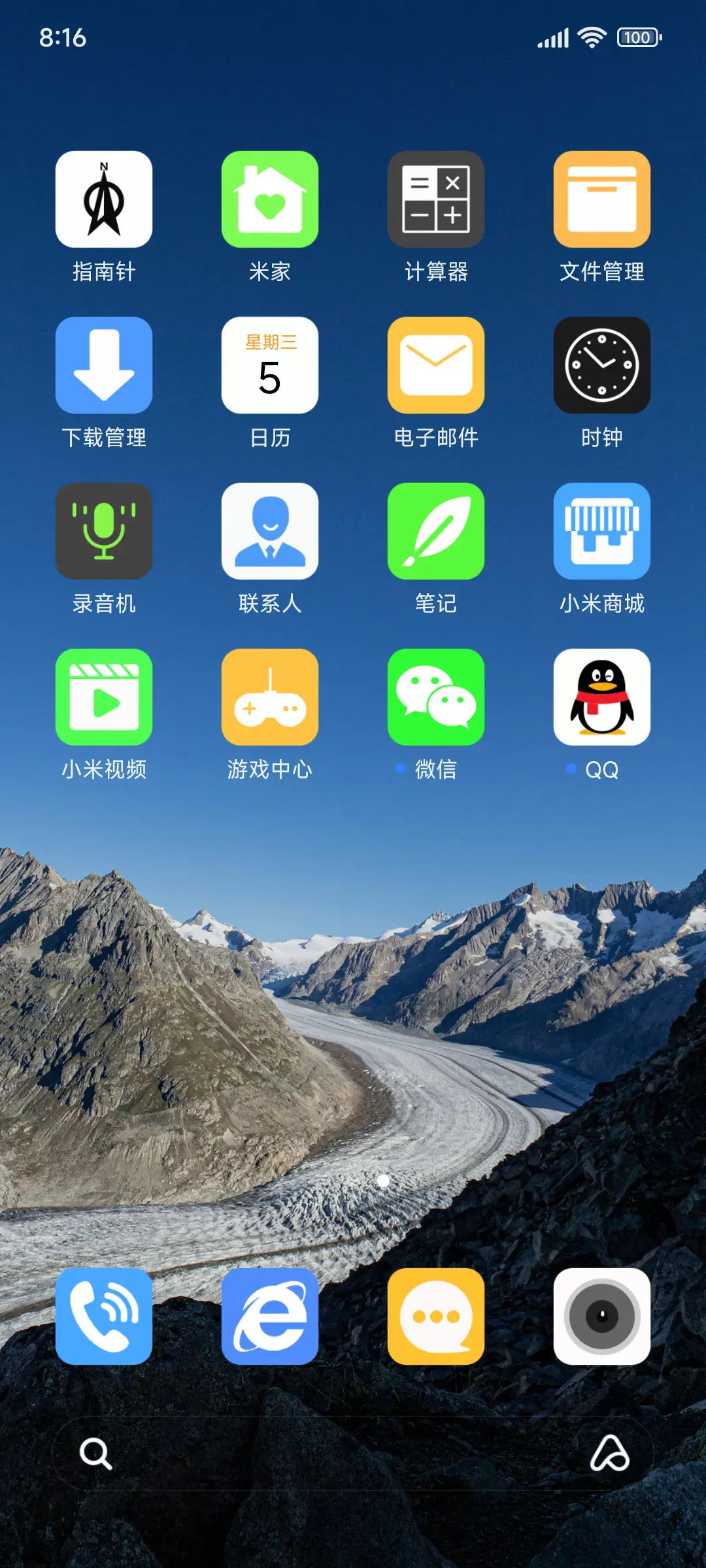
Task: Launch the 时钟 clock app
Action: click(602, 365)
